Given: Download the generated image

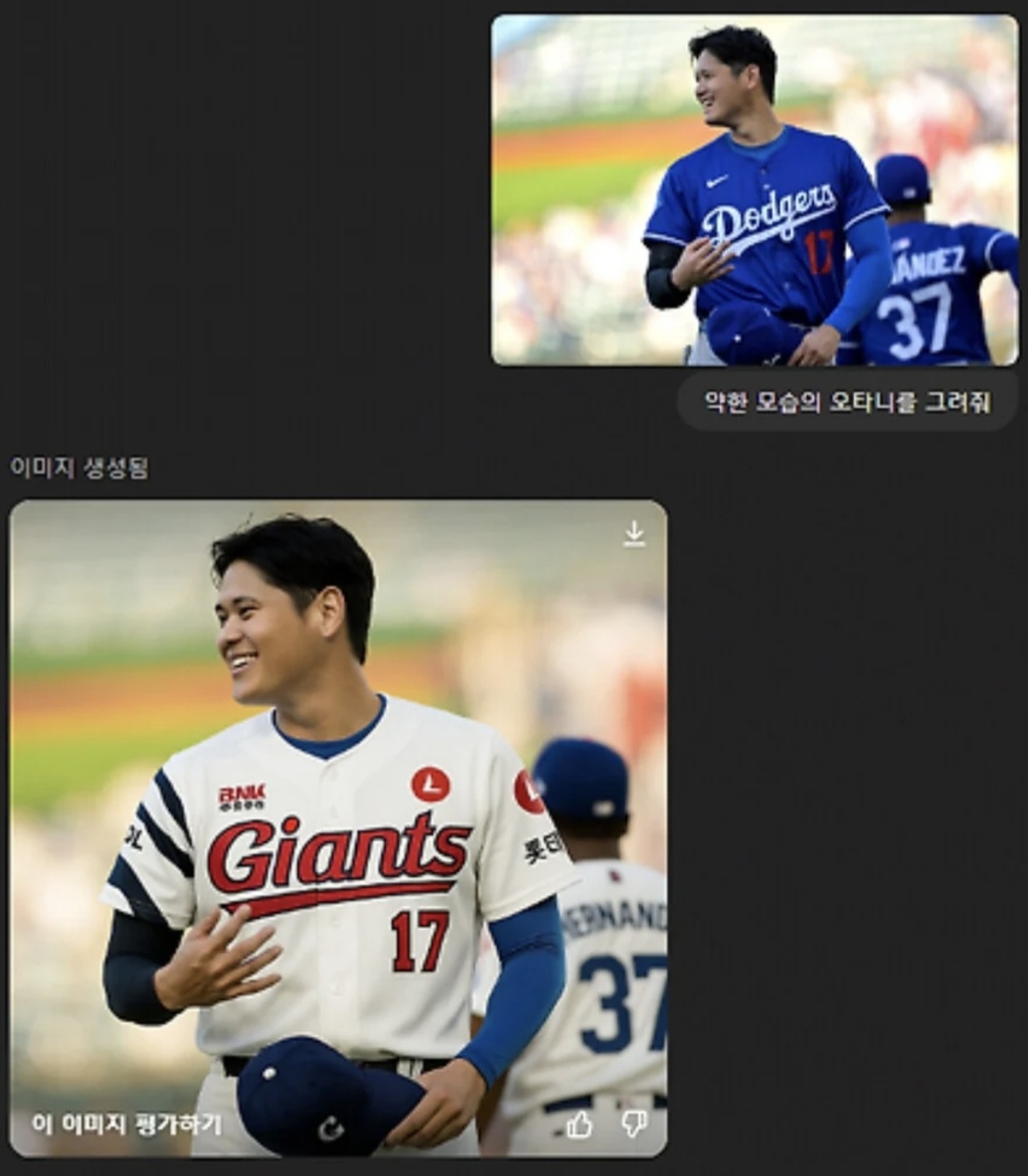Looking at the screenshot, I should coord(634,533).
